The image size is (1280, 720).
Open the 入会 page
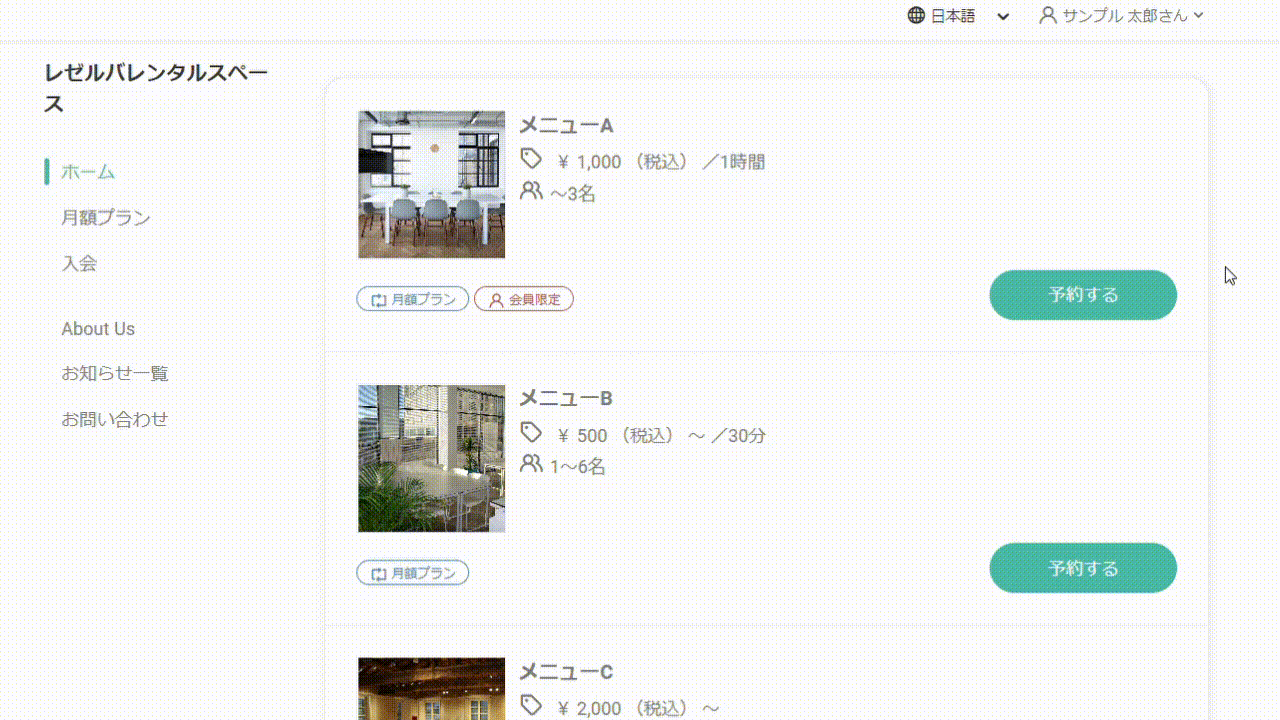[79, 264]
